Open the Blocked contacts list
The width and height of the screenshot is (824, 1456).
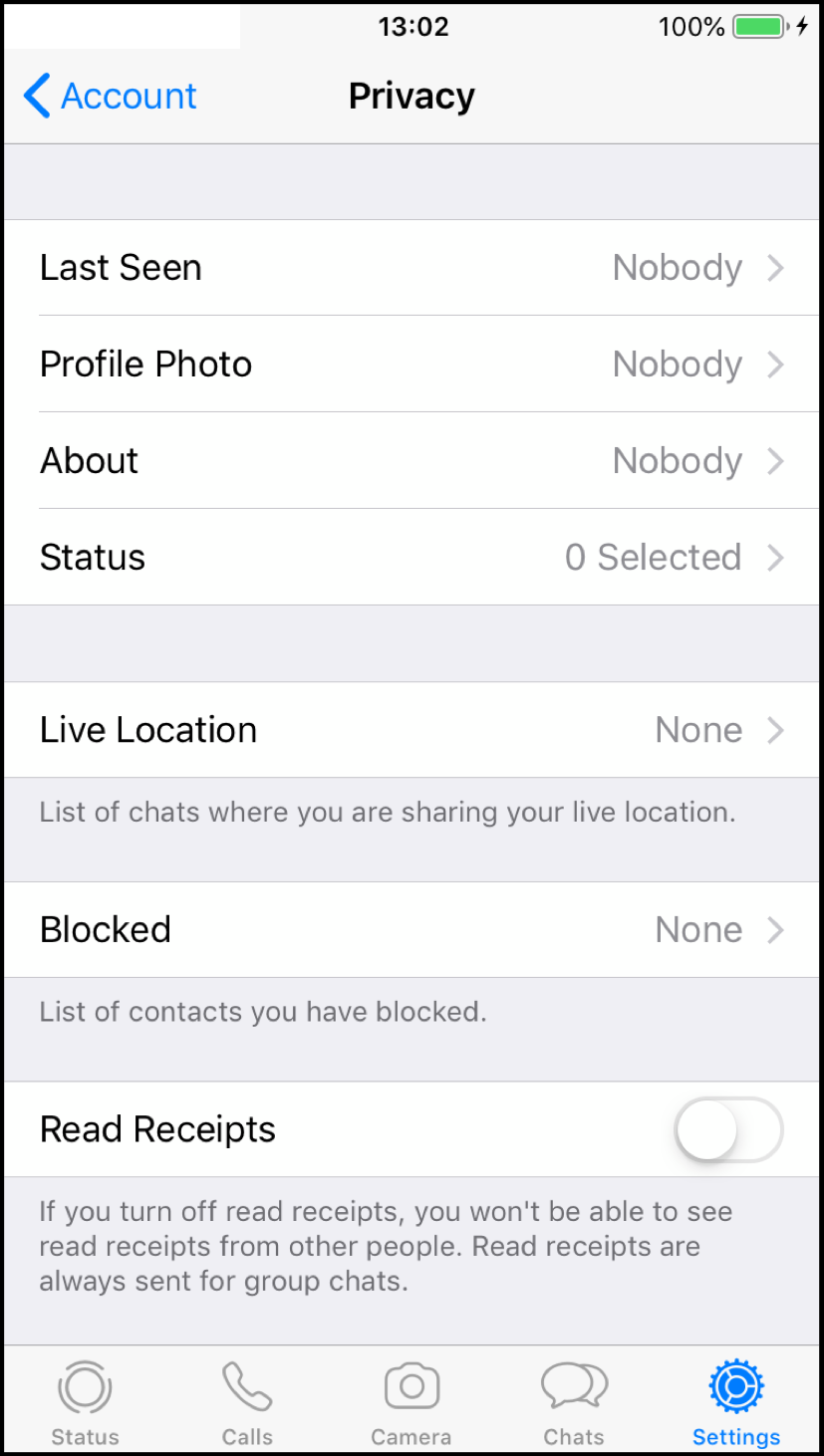pos(412,930)
